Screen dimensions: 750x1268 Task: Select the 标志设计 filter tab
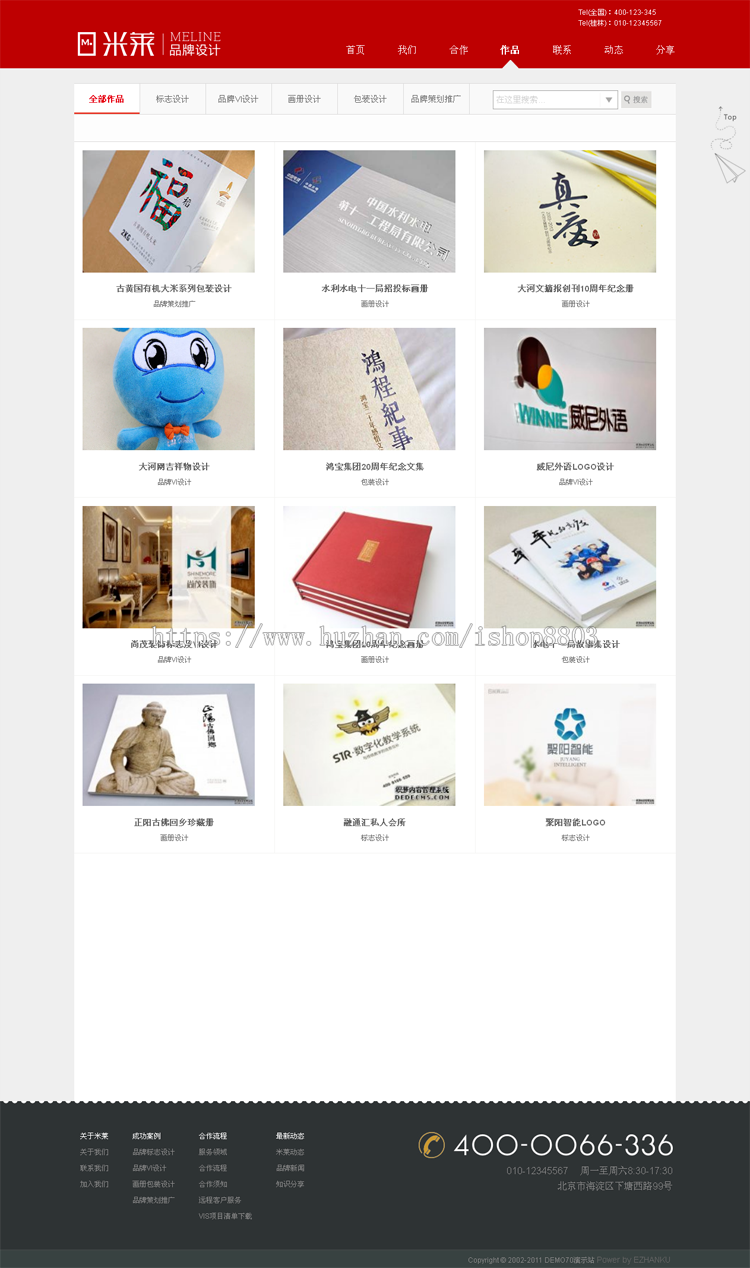(x=172, y=99)
